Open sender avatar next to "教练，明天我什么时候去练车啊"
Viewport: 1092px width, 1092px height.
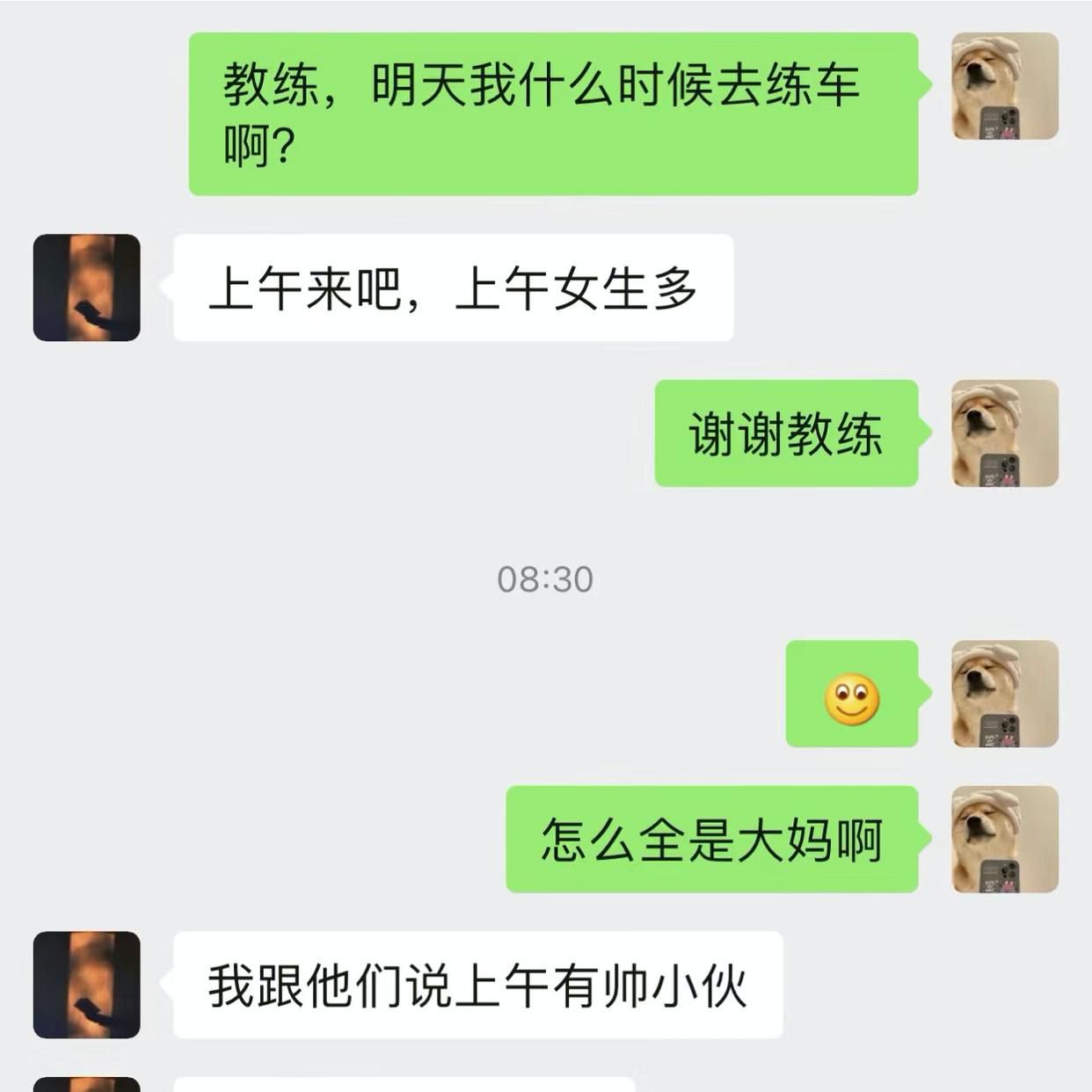[1005, 86]
